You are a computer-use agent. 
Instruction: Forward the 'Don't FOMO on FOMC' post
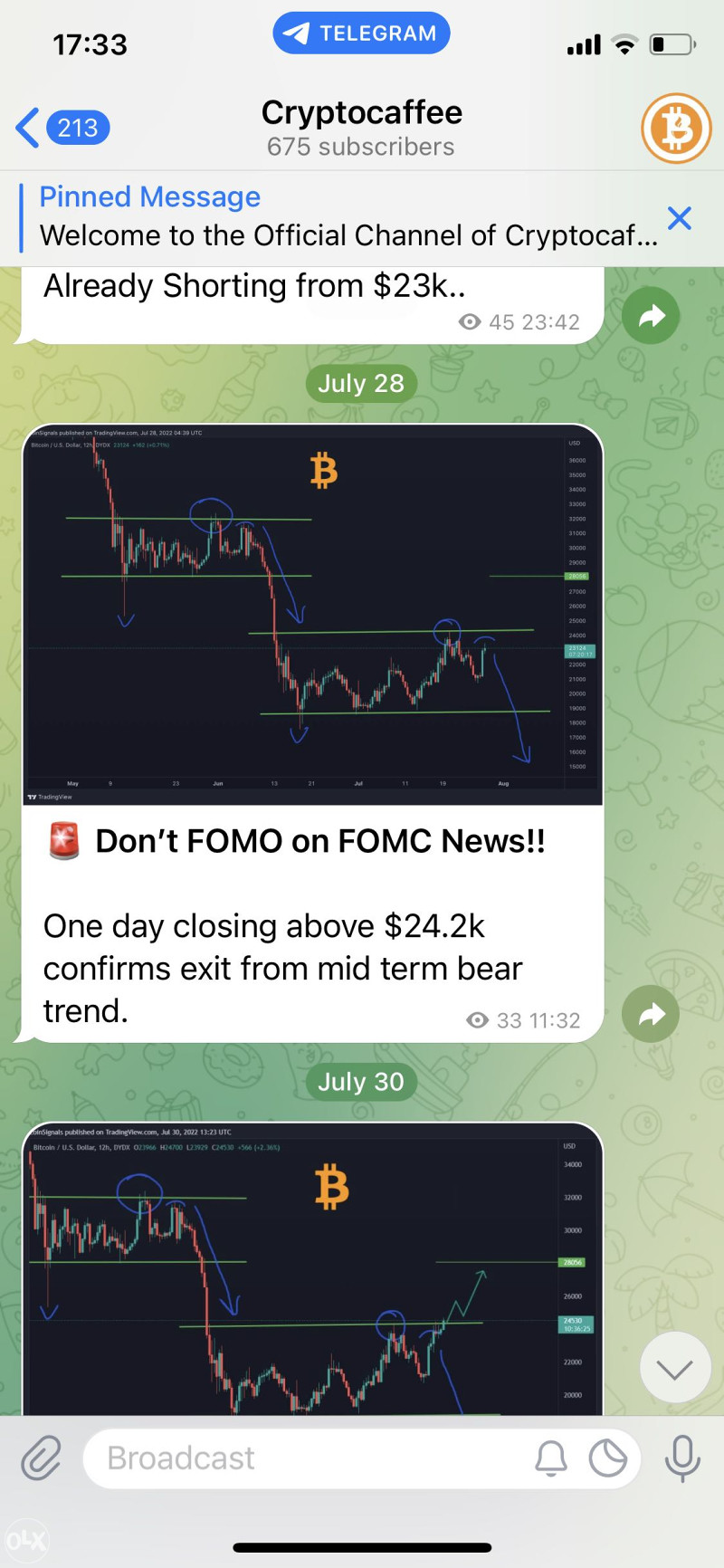(x=651, y=1014)
